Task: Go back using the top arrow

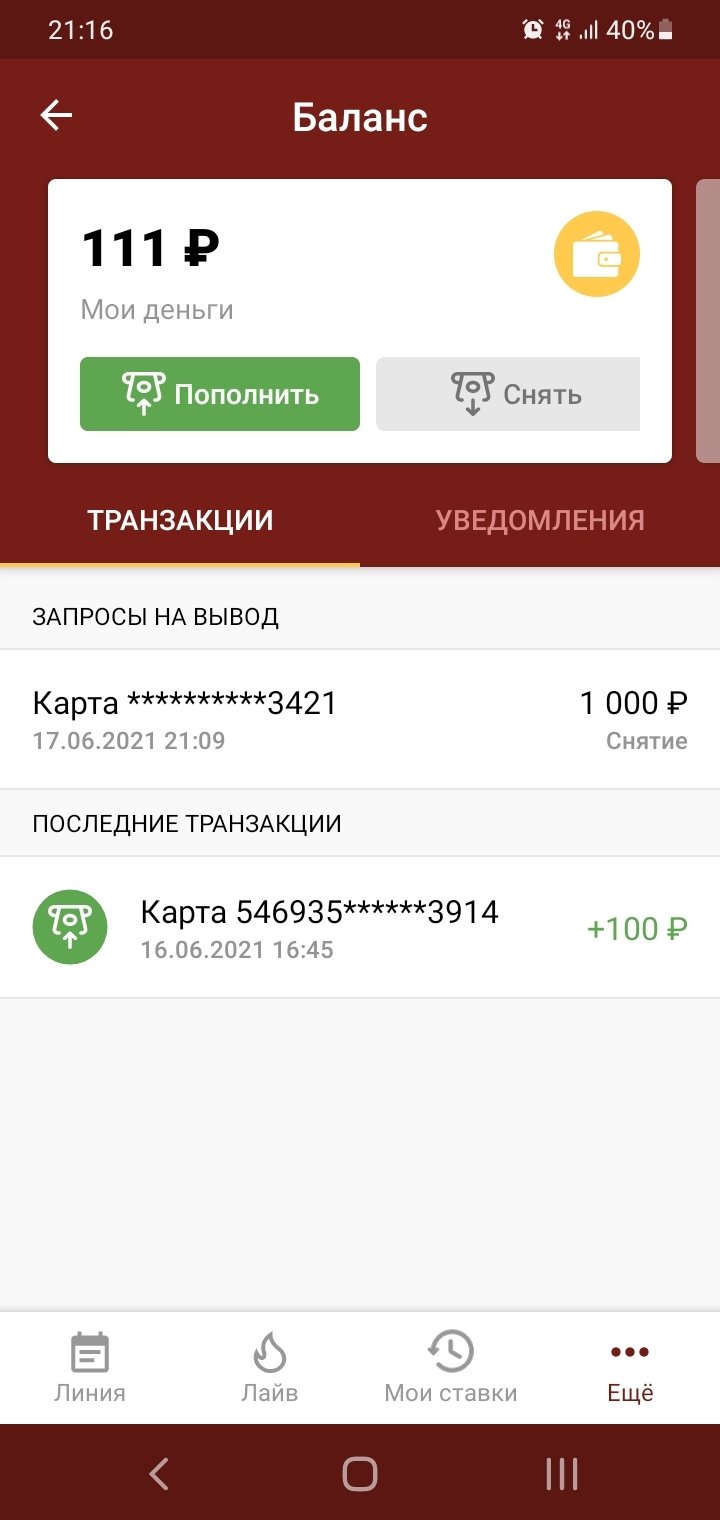Action: tap(56, 116)
